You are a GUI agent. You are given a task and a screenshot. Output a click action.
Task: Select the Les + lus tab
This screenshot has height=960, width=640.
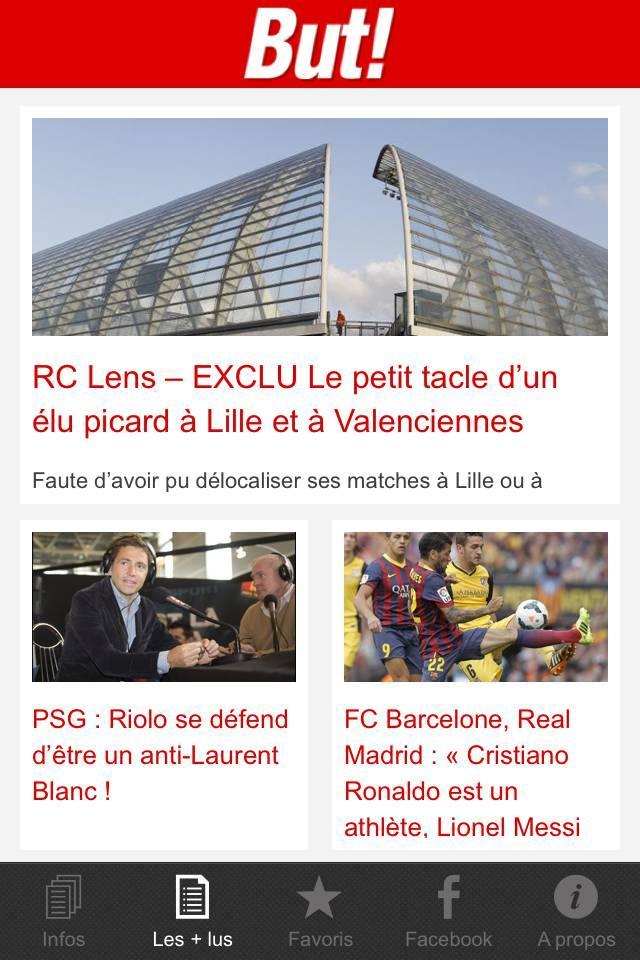click(x=192, y=911)
